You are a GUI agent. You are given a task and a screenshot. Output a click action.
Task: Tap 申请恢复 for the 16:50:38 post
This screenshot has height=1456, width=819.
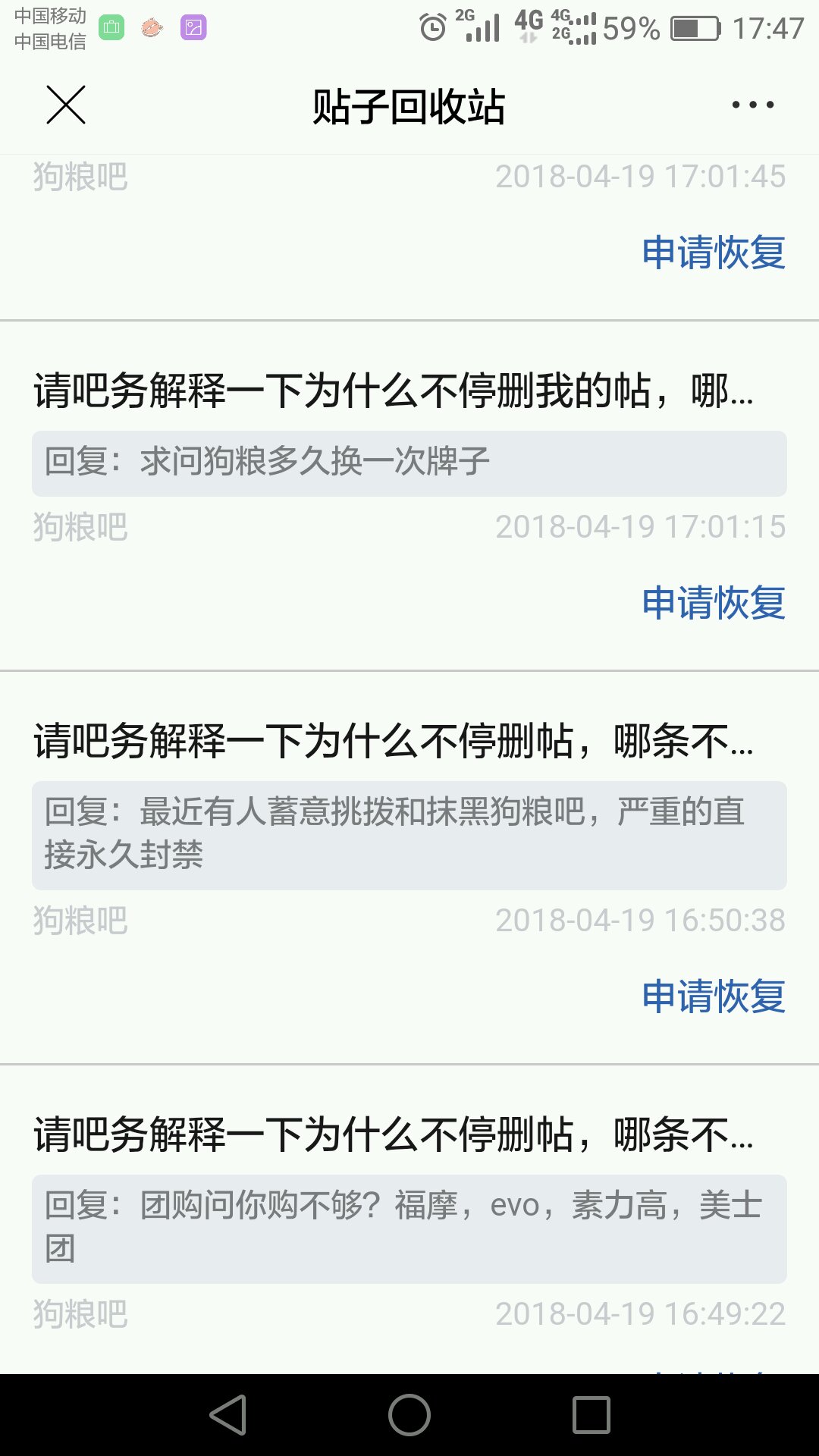coord(713,996)
